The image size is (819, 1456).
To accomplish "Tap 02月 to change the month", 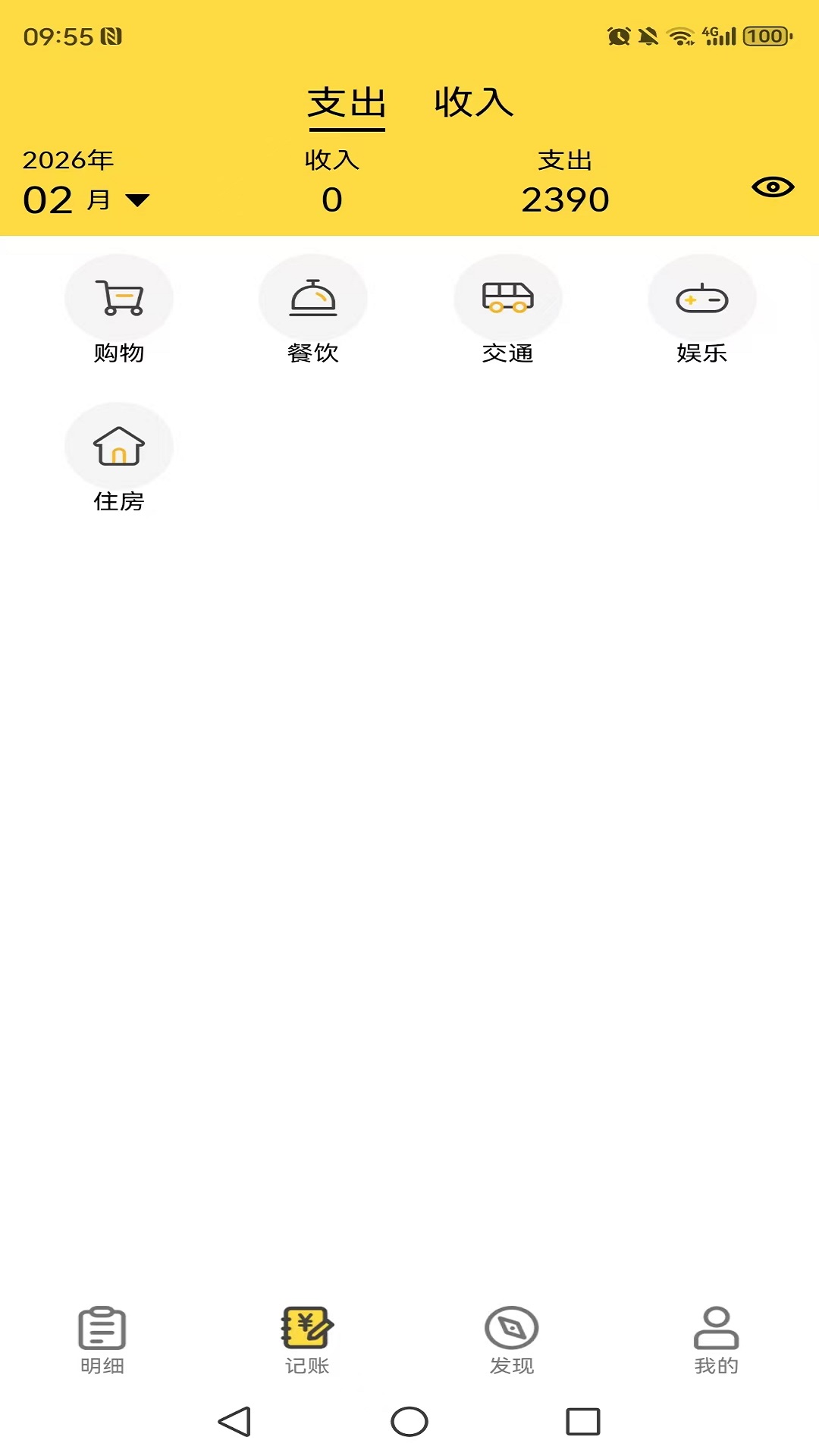I will (64, 199).
